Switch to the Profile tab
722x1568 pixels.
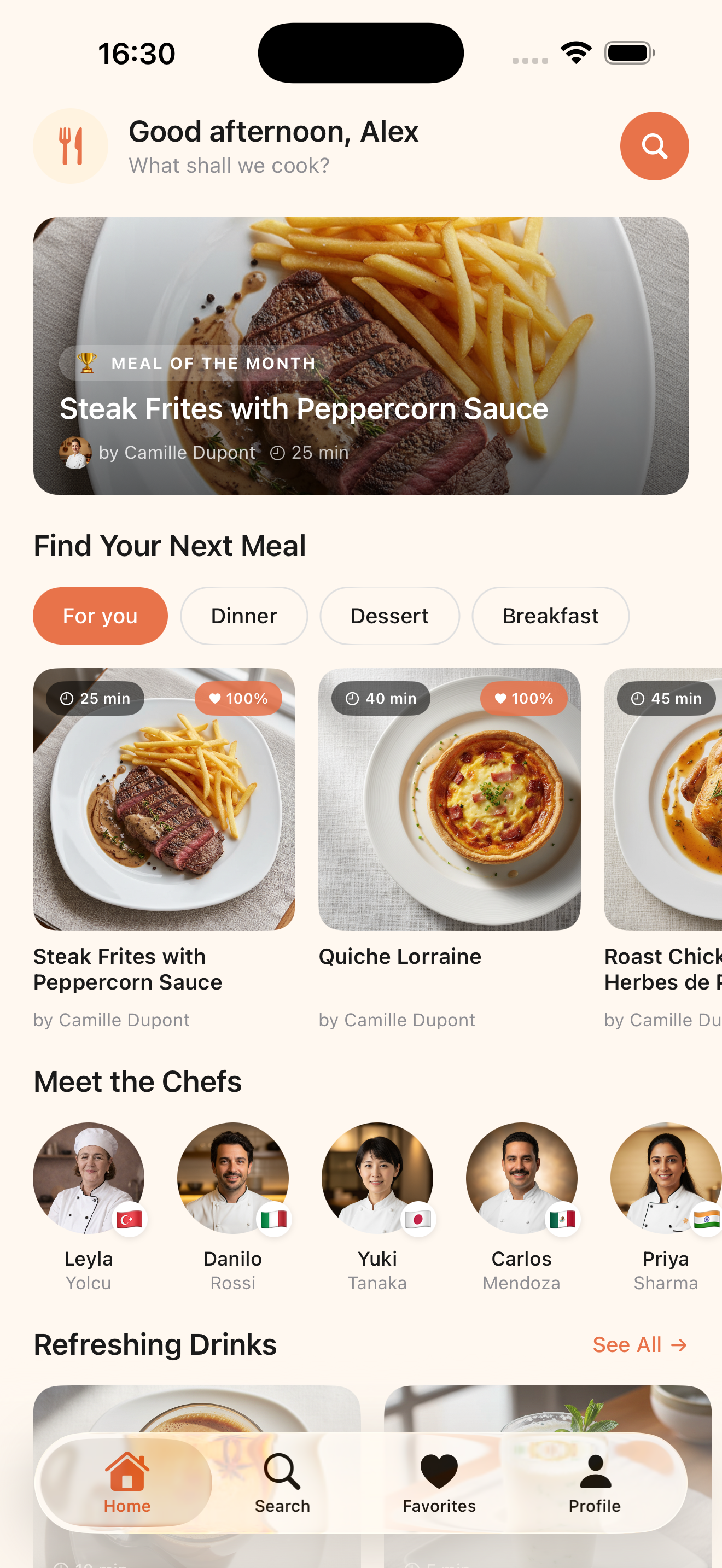[x=595, y=1483]
